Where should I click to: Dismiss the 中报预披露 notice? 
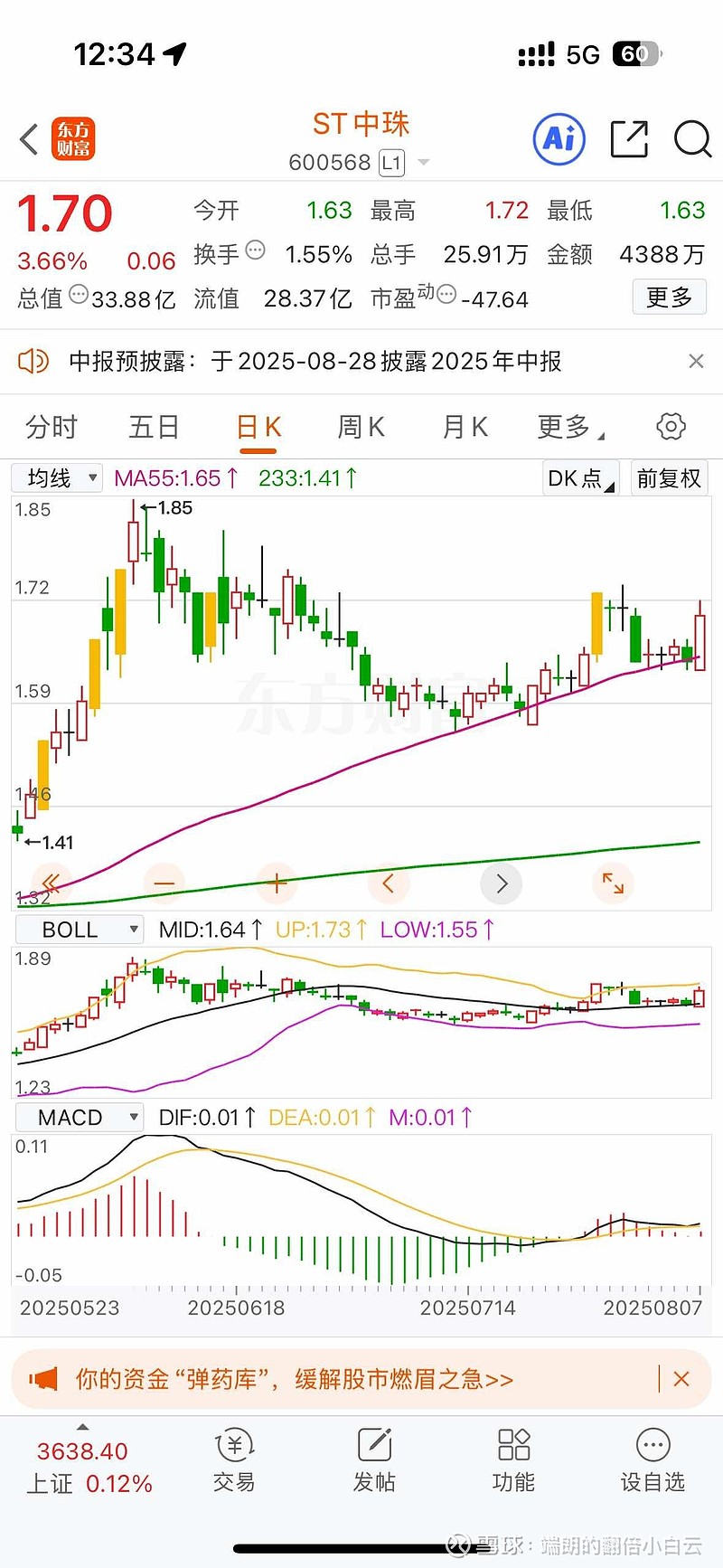(x=696, y=362)
